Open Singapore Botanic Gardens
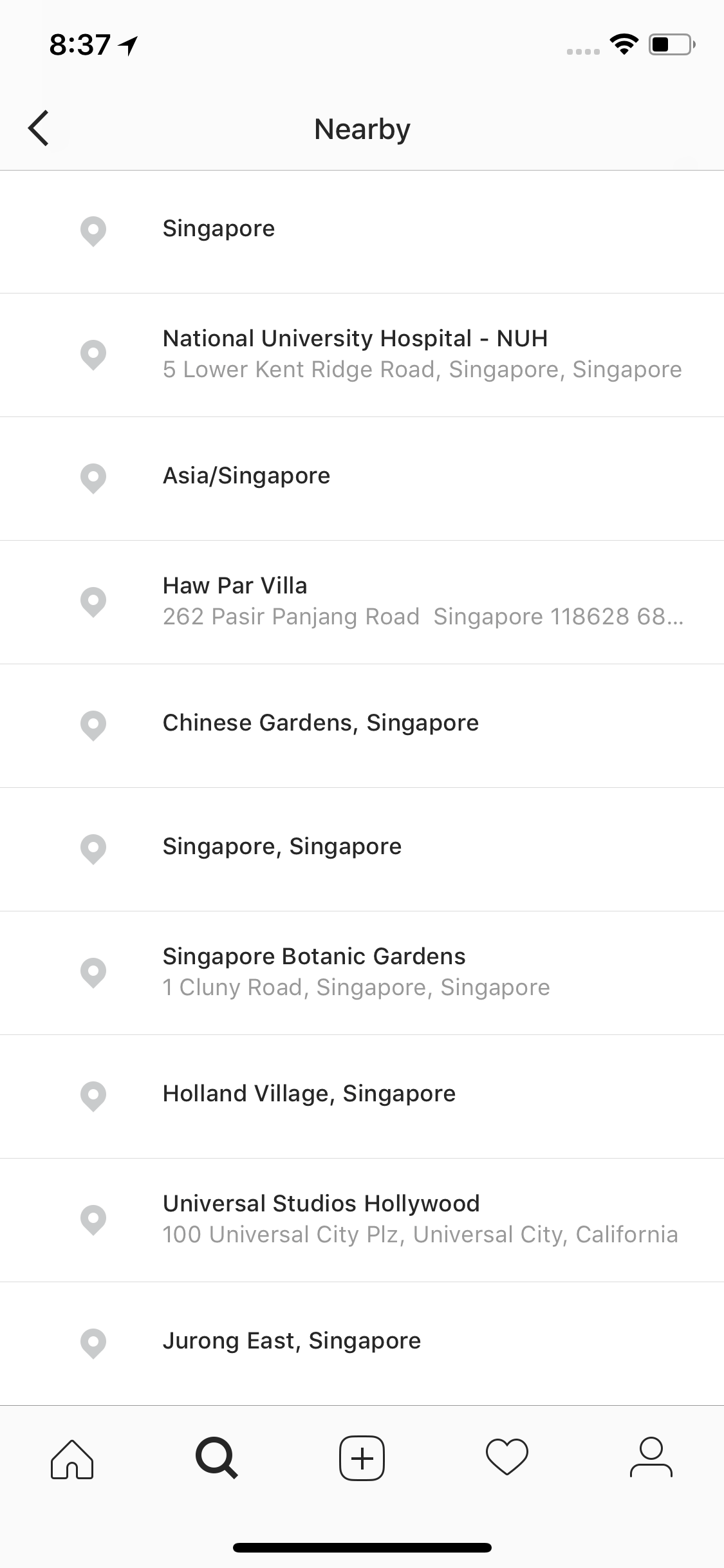Screen dimensions: 724x1568 click(362, 973)
